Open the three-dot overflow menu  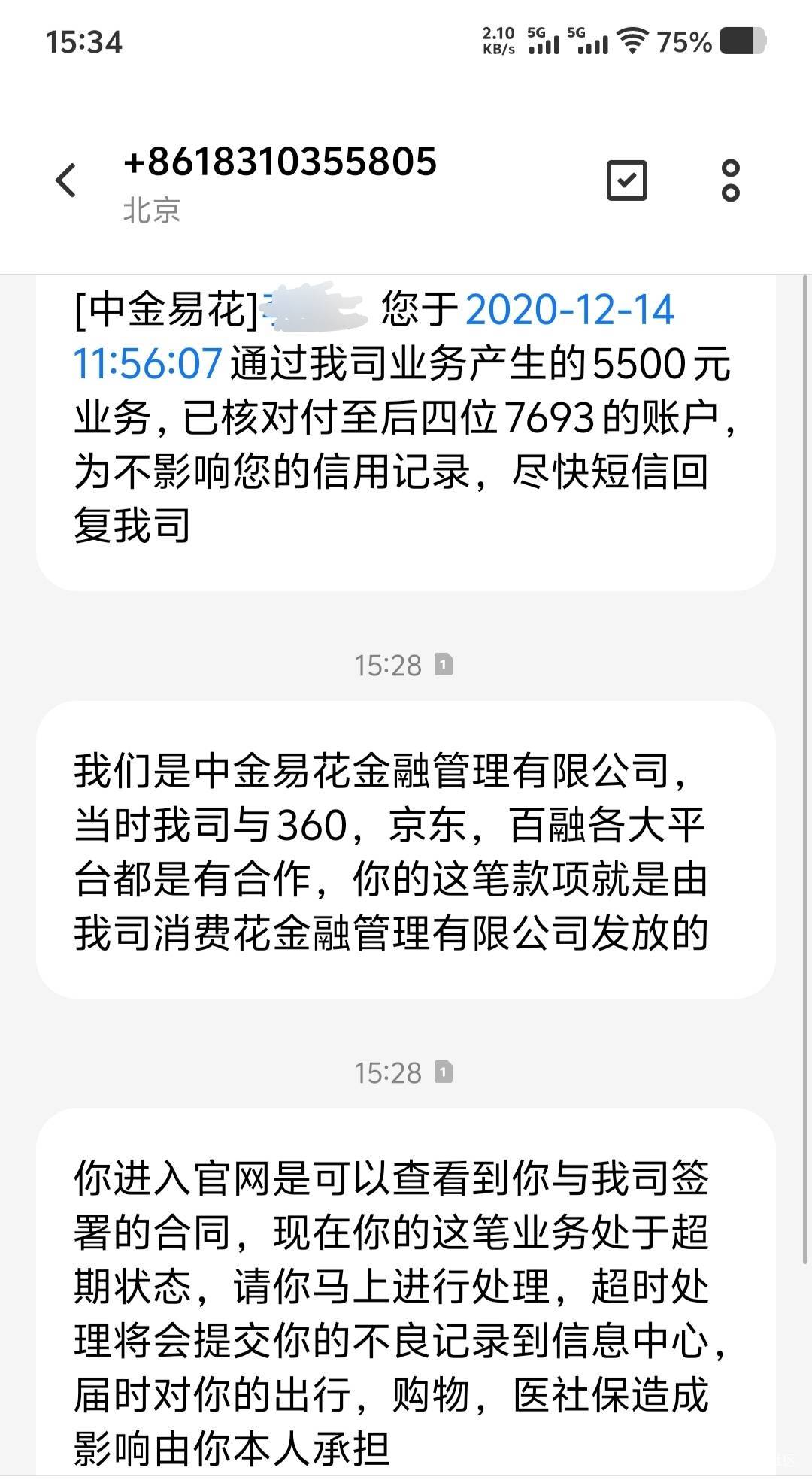click(x=730, y=180)
